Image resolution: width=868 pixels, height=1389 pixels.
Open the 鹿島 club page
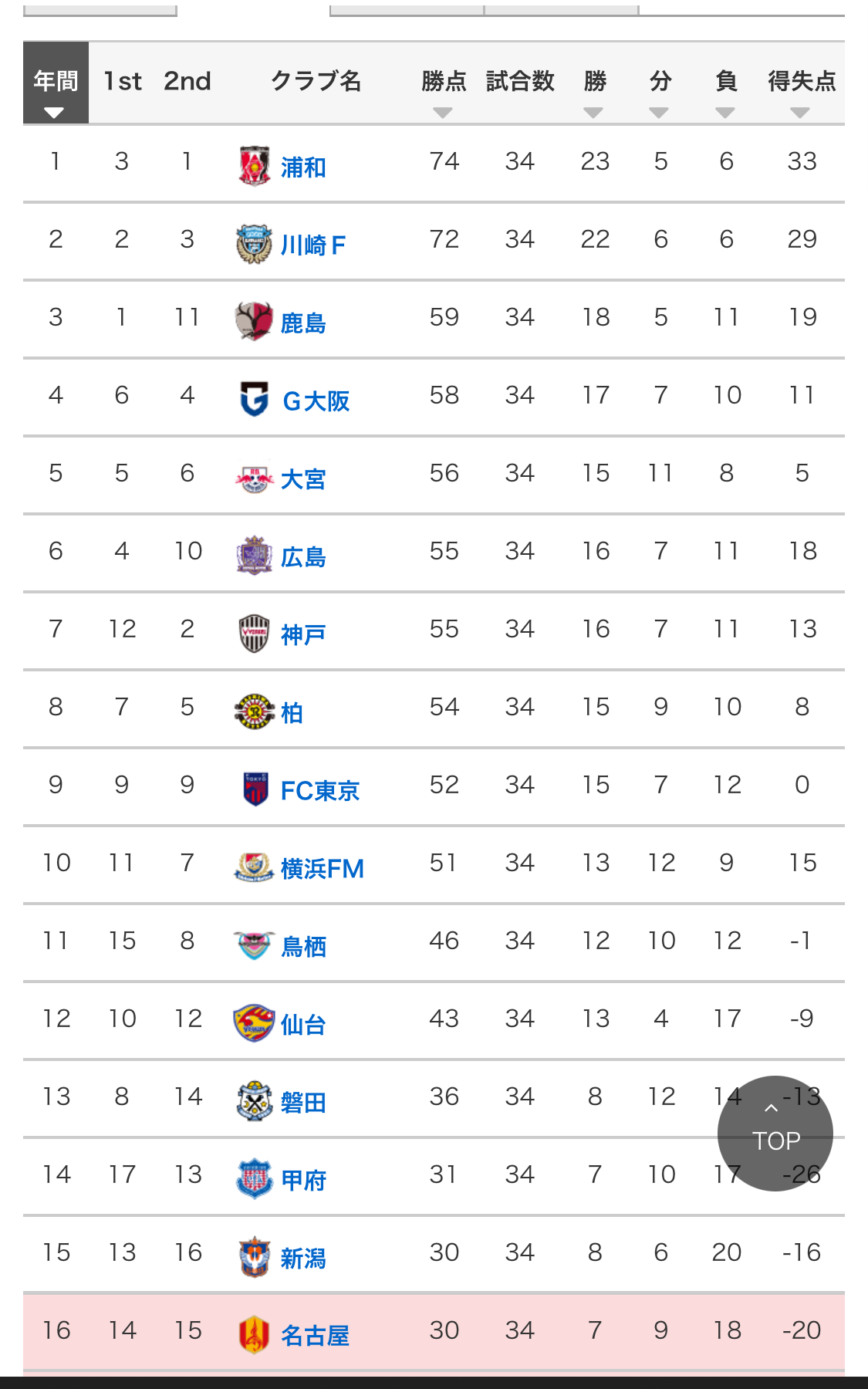pos(302,323)
